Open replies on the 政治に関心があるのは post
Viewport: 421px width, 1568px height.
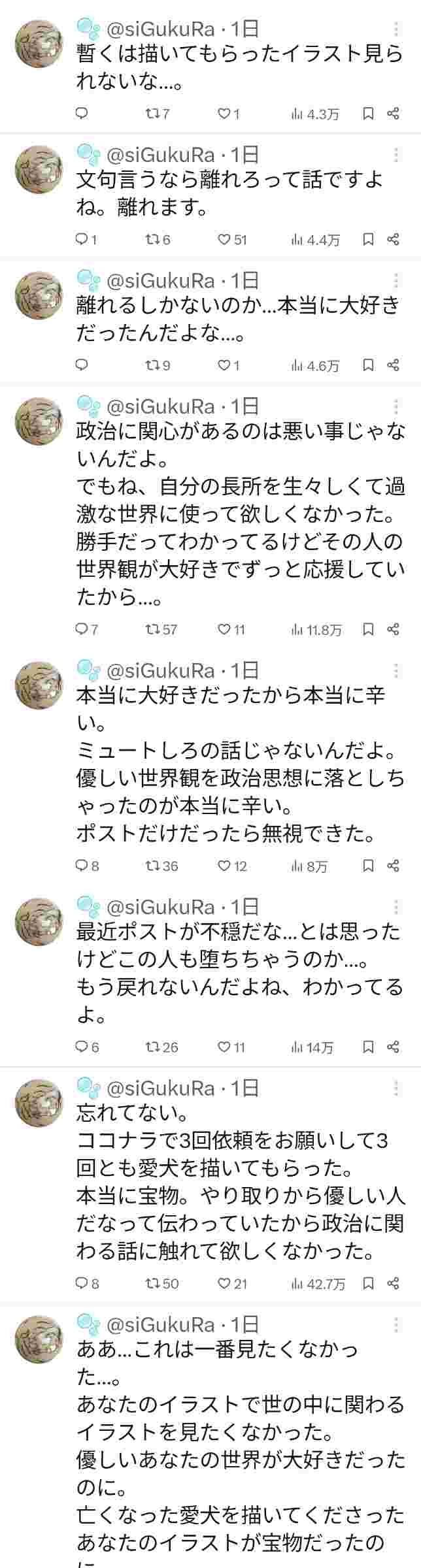coord(82,629)
